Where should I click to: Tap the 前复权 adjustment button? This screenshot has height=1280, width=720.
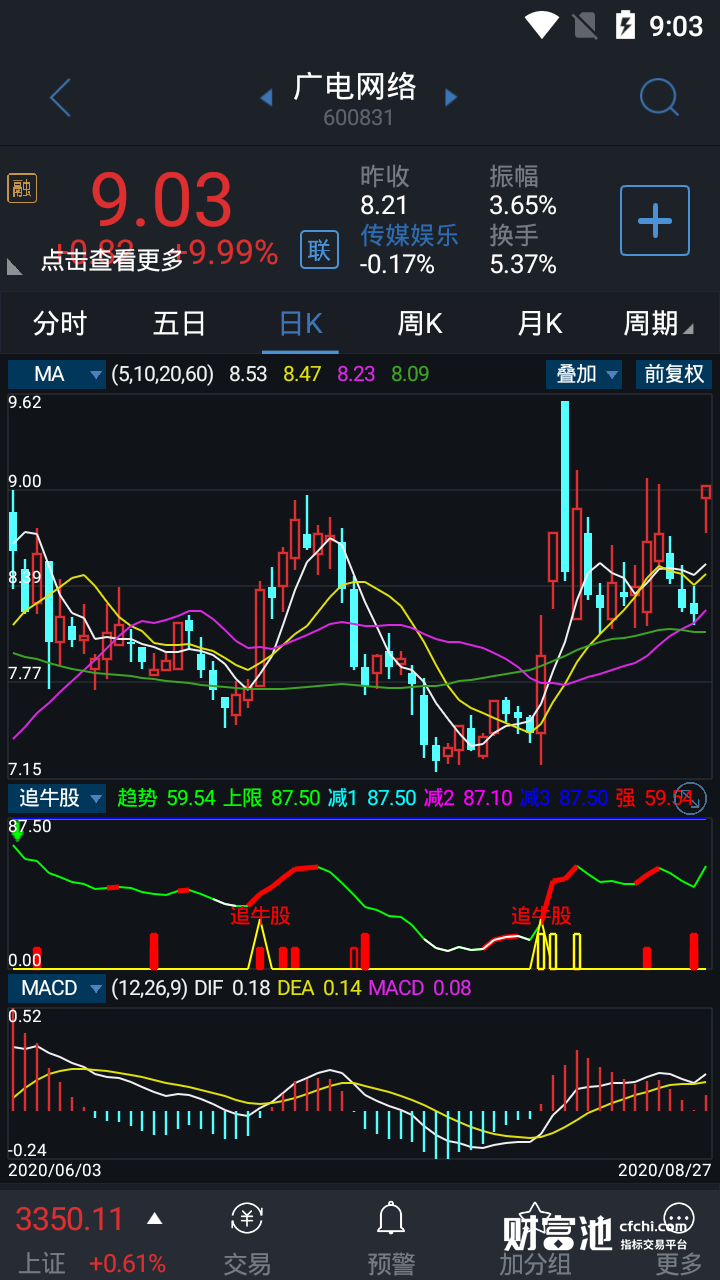674,374
